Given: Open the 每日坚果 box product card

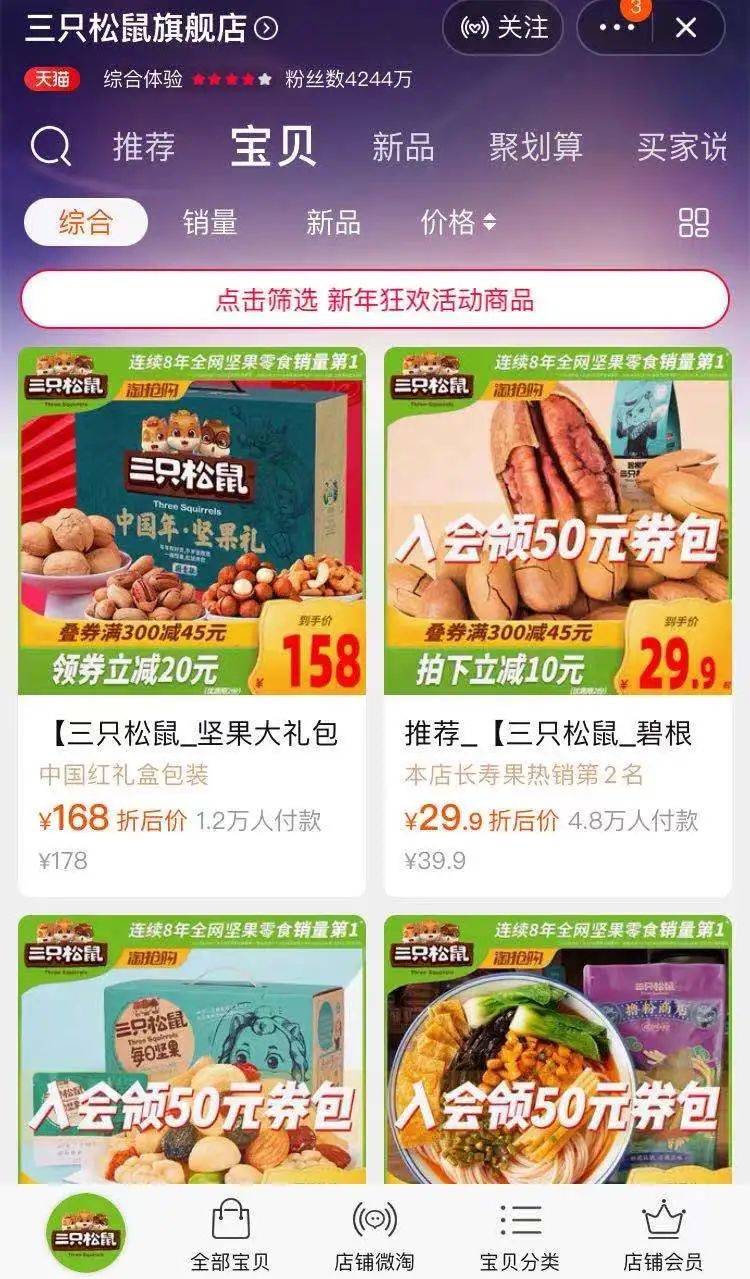Looking at the screenshot, I should coord(192,1050).
